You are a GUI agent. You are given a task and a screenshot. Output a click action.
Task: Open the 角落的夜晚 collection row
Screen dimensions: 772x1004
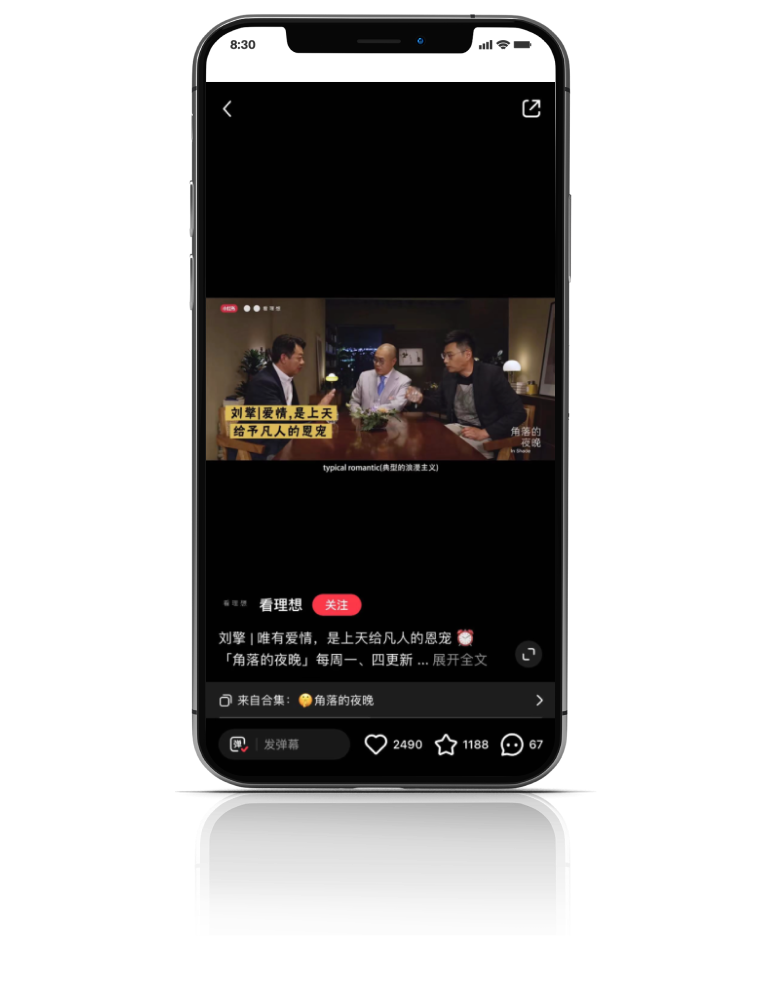point(380,700)
